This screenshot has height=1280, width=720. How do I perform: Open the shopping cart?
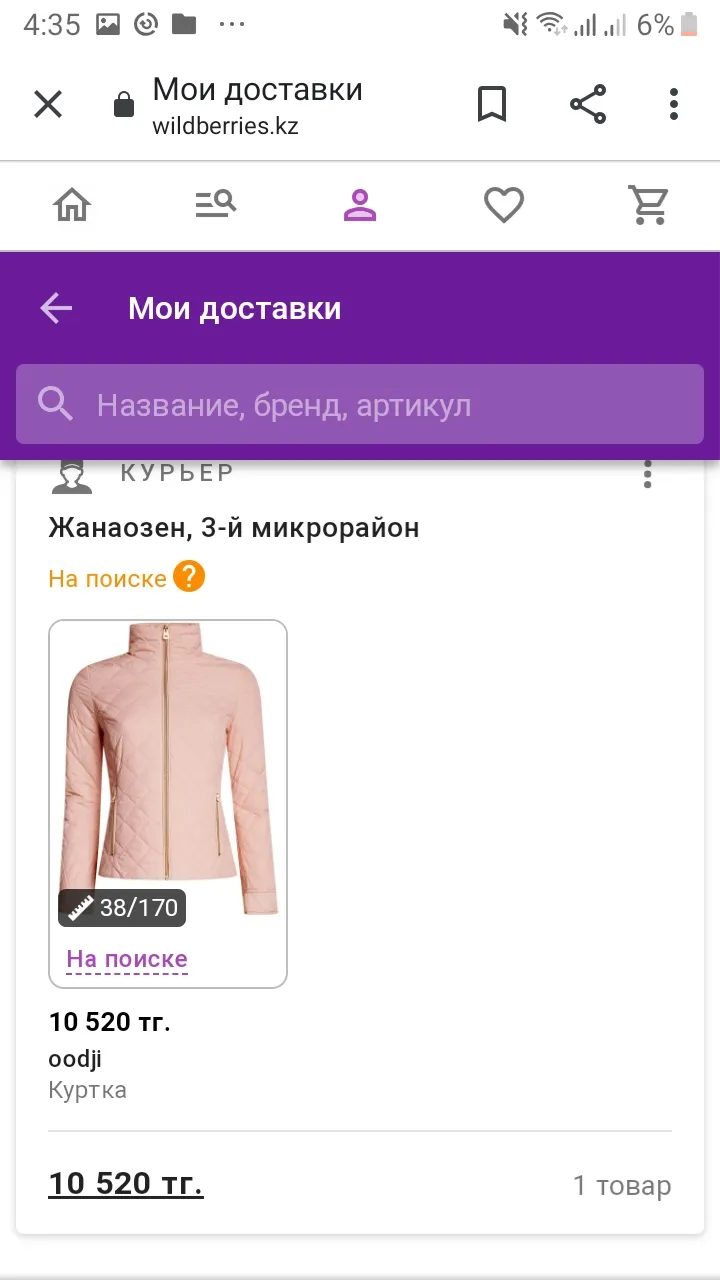[648, 205]
